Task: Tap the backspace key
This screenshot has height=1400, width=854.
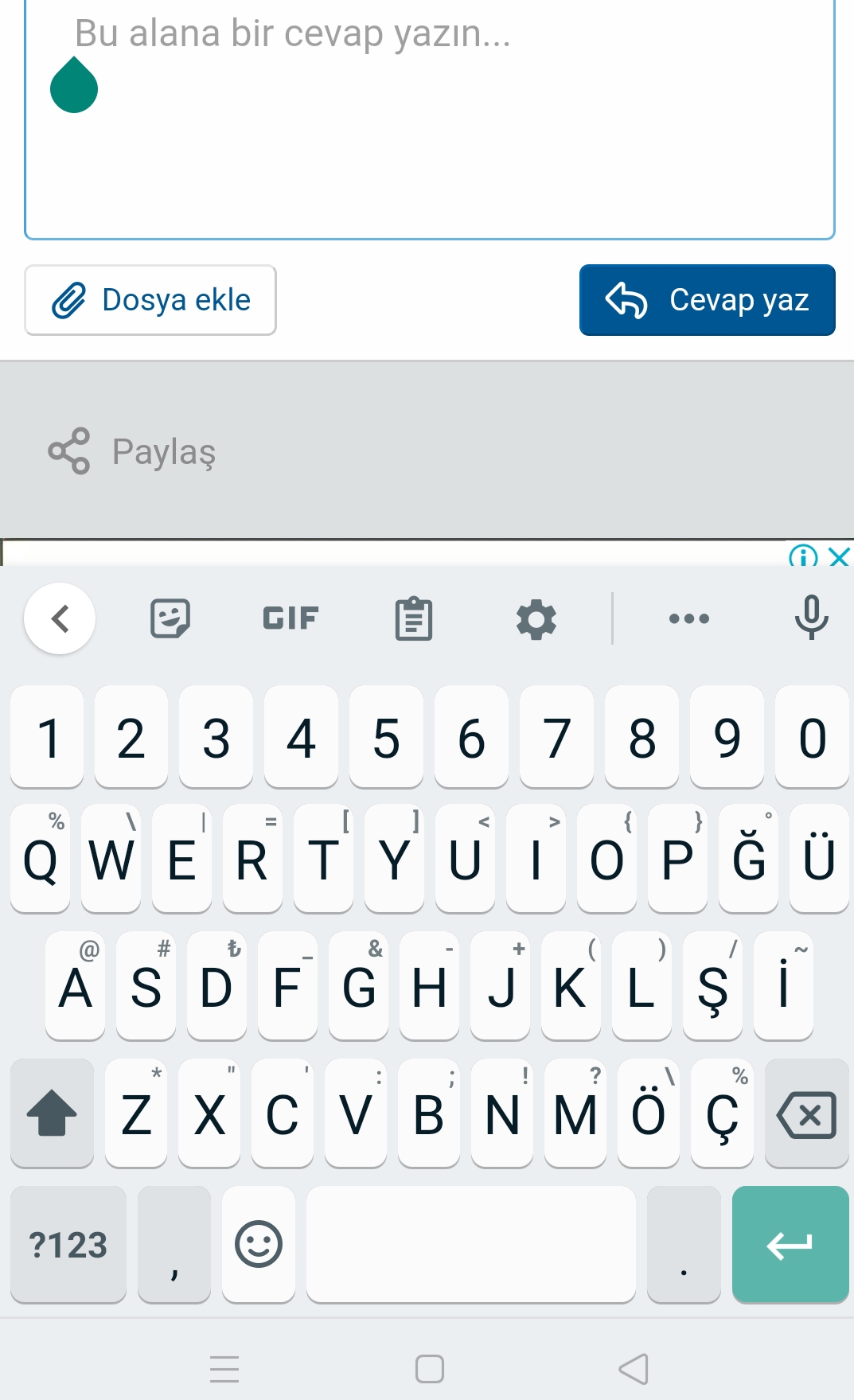Action: tap(806, 1113)
